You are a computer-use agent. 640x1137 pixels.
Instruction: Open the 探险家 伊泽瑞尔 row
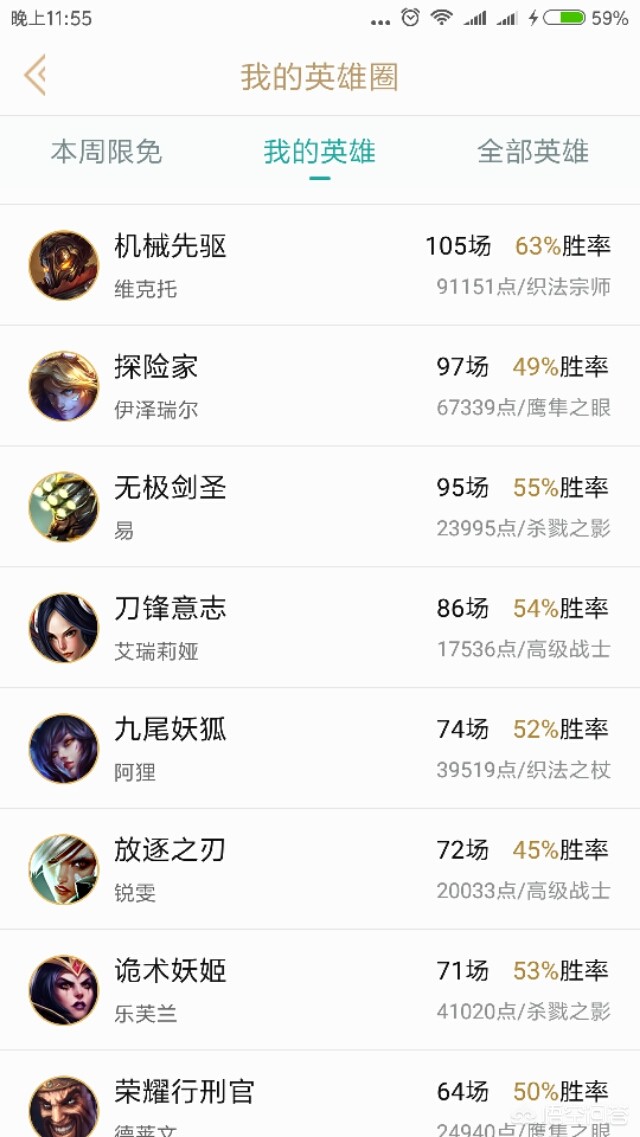pyautogui.click(x=320, y=386)
